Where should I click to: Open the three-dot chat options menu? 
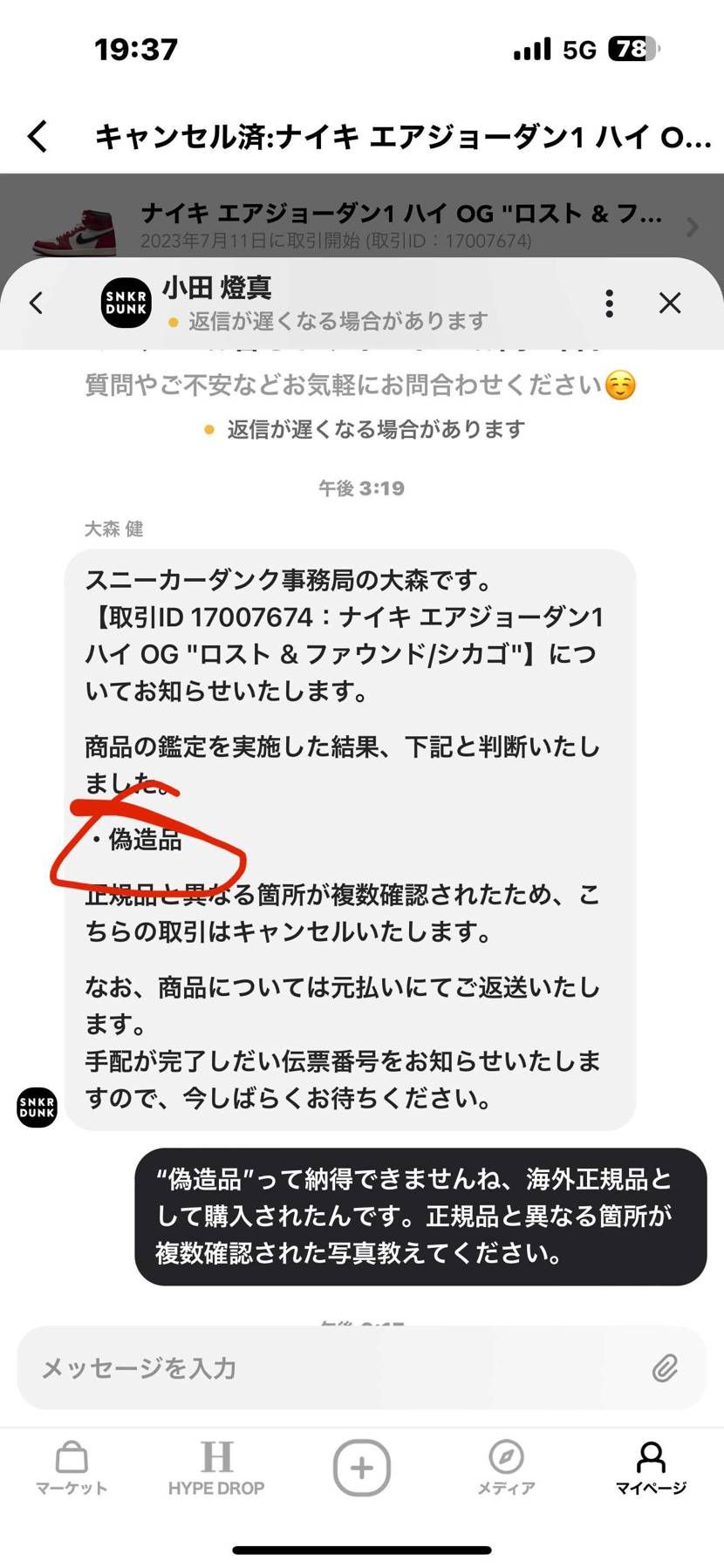pos(609,303)
